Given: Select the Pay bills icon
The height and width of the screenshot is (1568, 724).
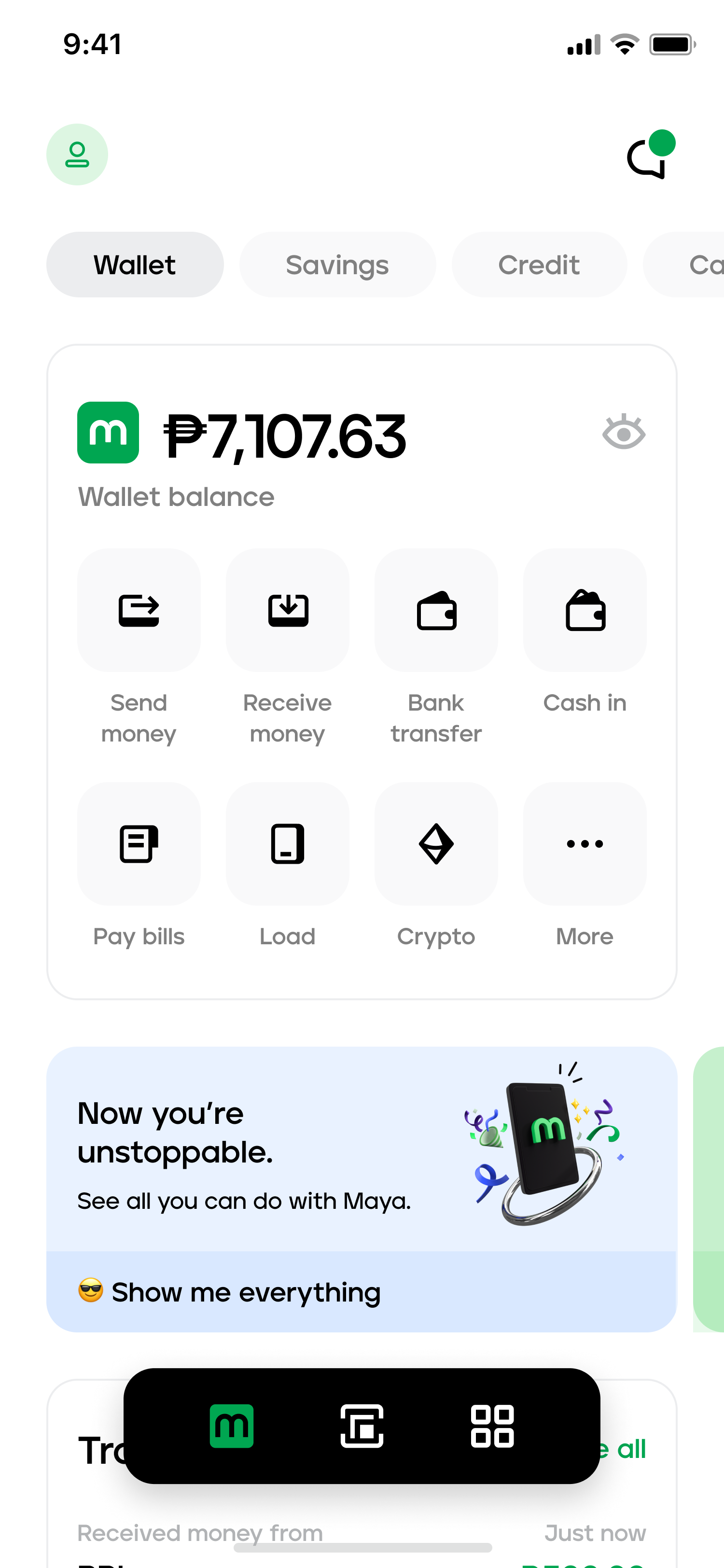Looking at the screenshot, I should (139, 844).
